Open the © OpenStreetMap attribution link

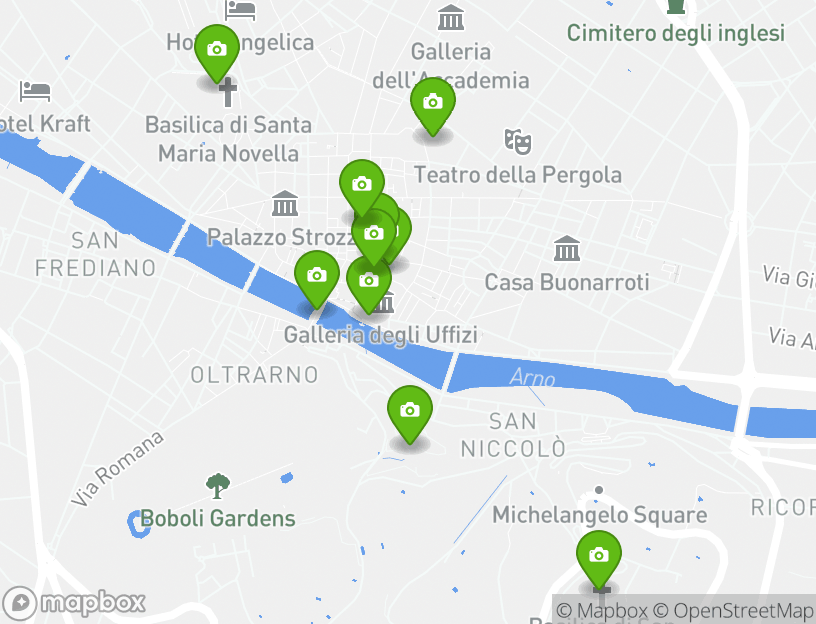(x=734, y=610)
